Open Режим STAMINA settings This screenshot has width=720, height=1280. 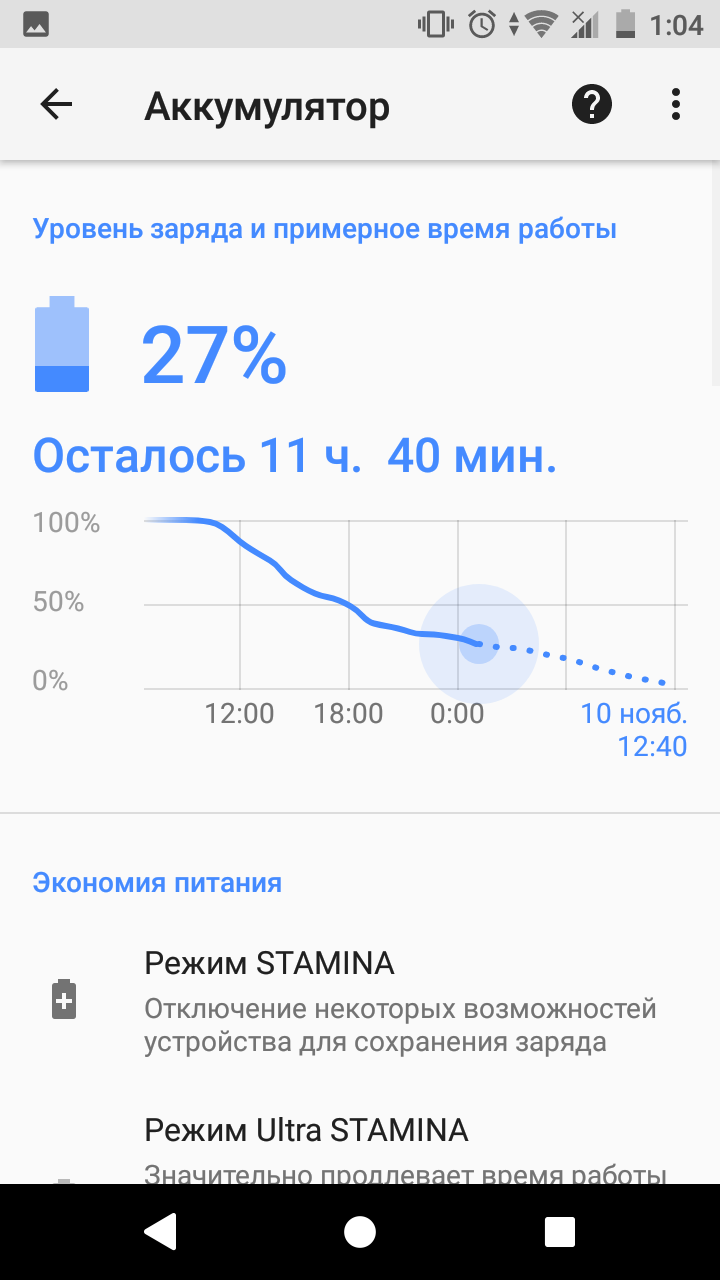[x=360, y=1002]
